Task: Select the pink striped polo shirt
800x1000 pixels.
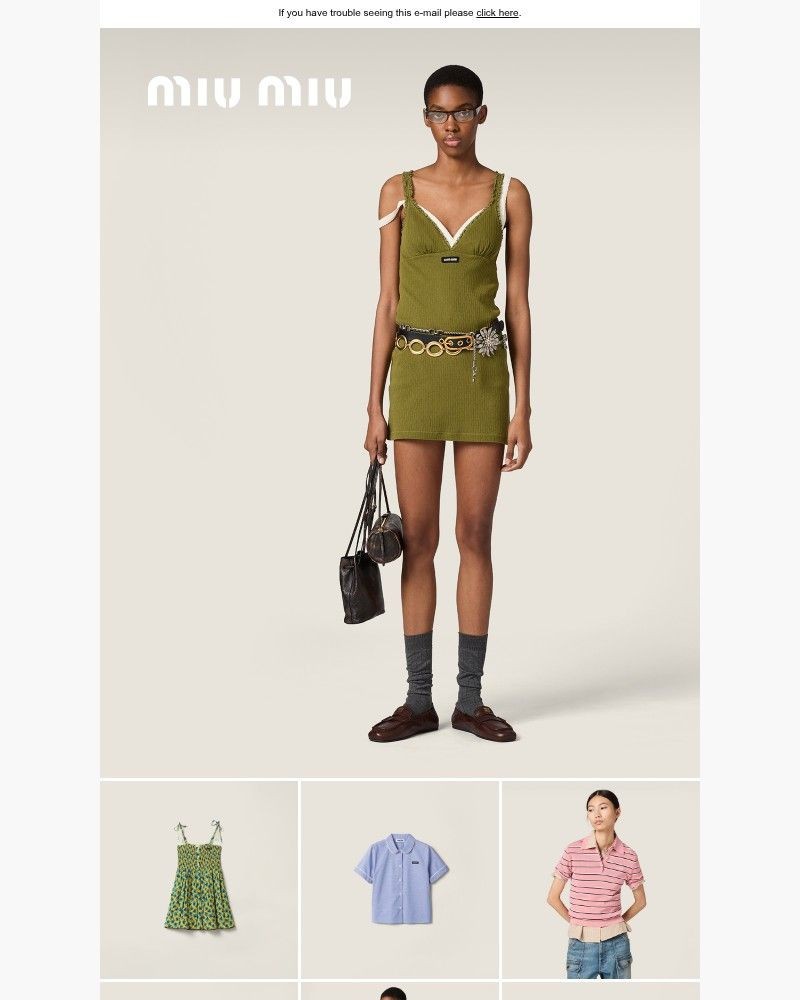Action: pos(600,878)
